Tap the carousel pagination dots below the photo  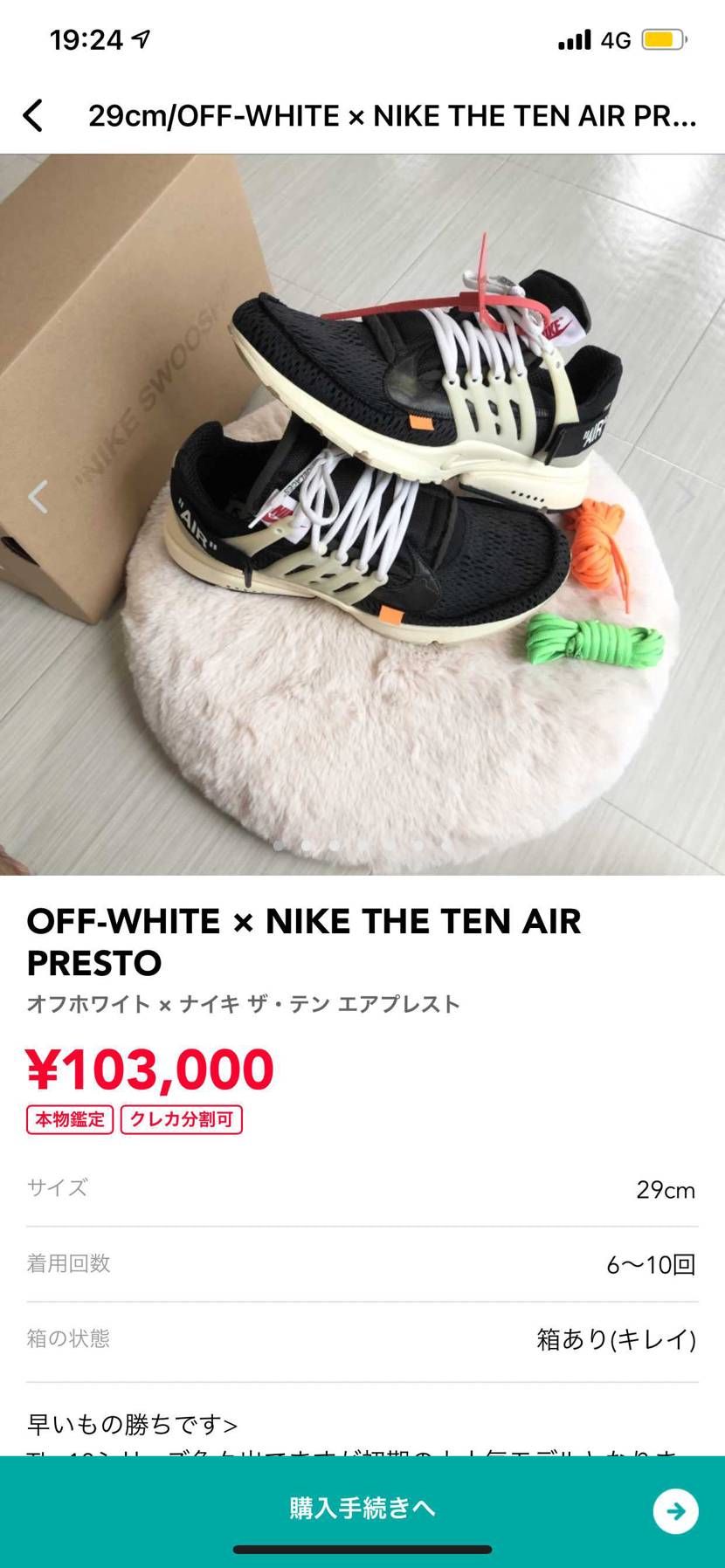coord(362,842)
